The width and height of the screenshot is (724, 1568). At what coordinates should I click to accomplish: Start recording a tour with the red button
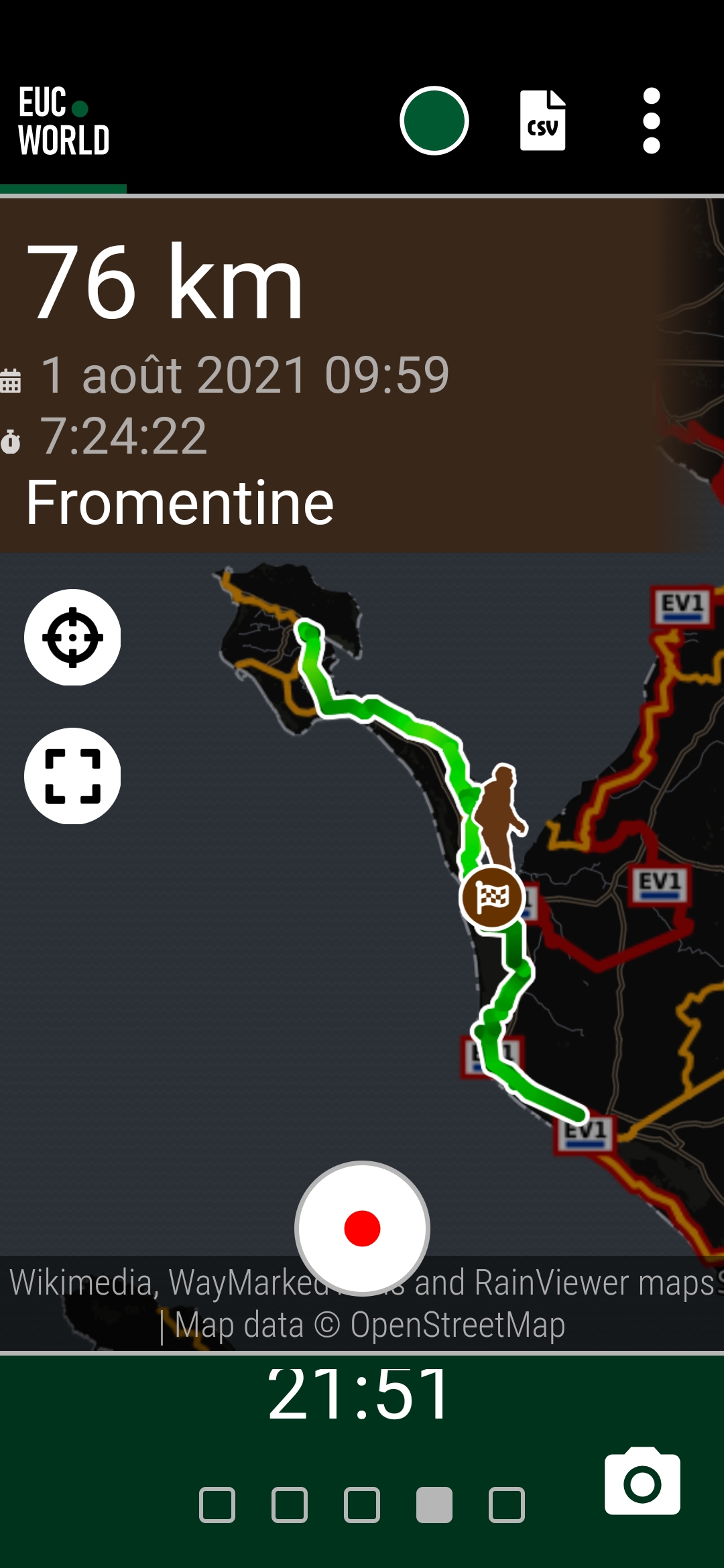pyautogui.click(x=362, y=1228)
